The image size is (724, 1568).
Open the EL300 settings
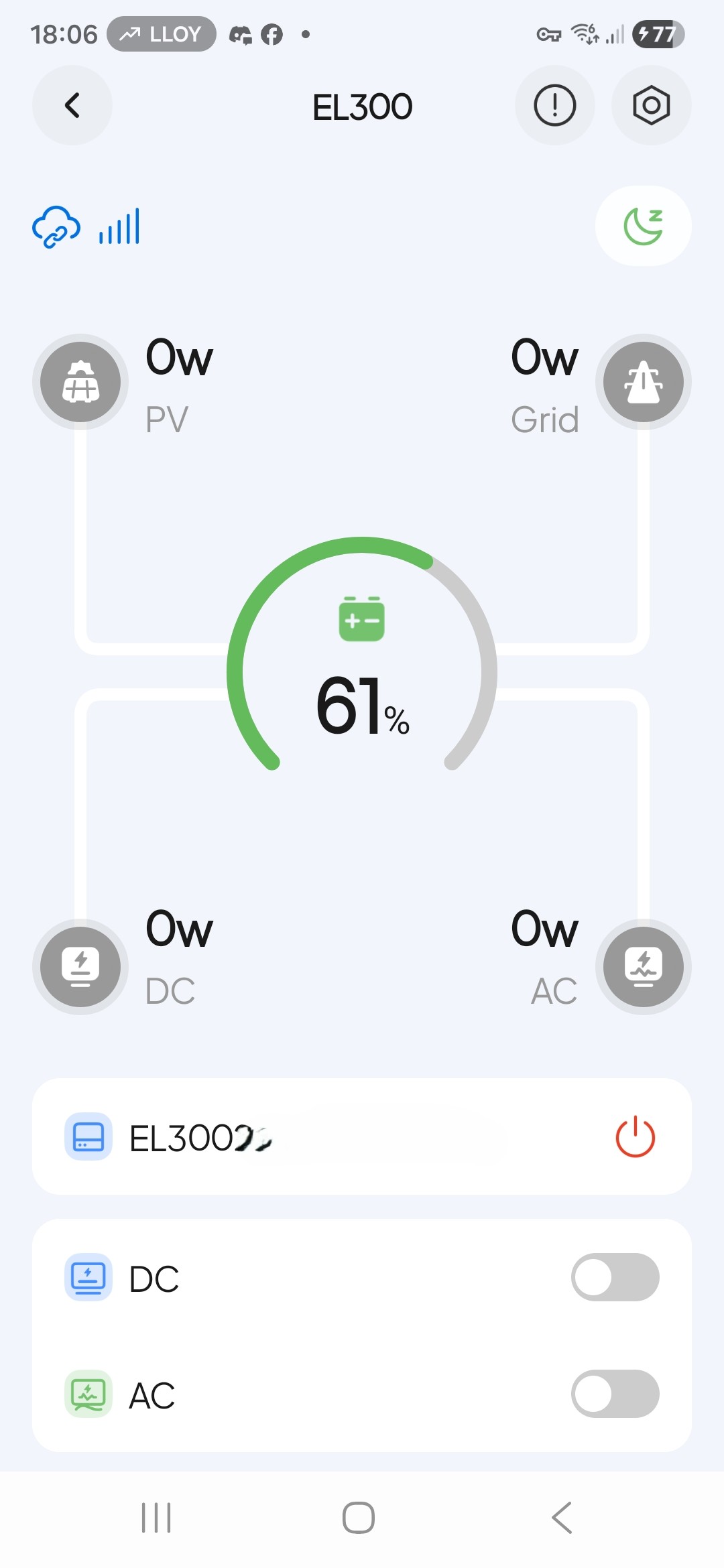point(650,106)
